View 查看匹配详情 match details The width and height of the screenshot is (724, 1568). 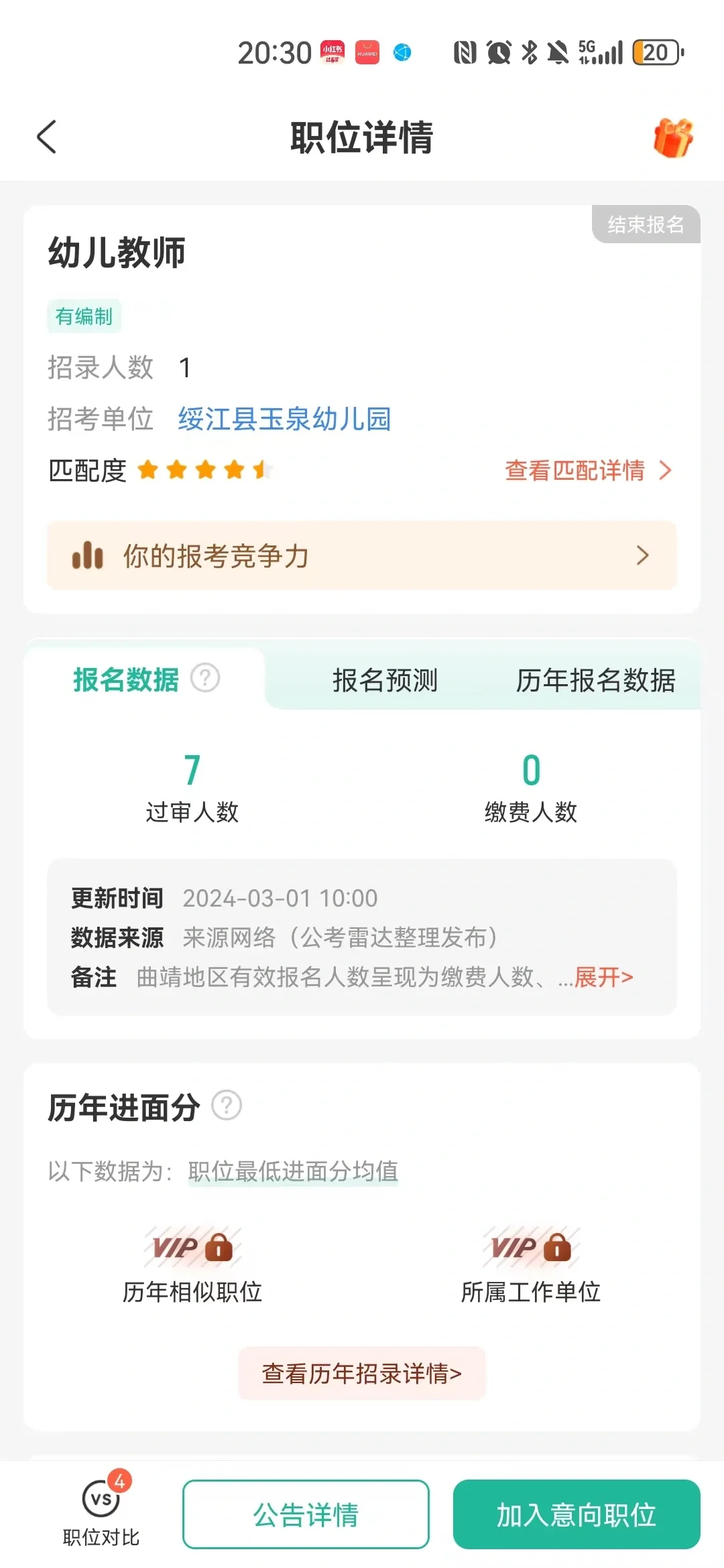coord(588,470)
